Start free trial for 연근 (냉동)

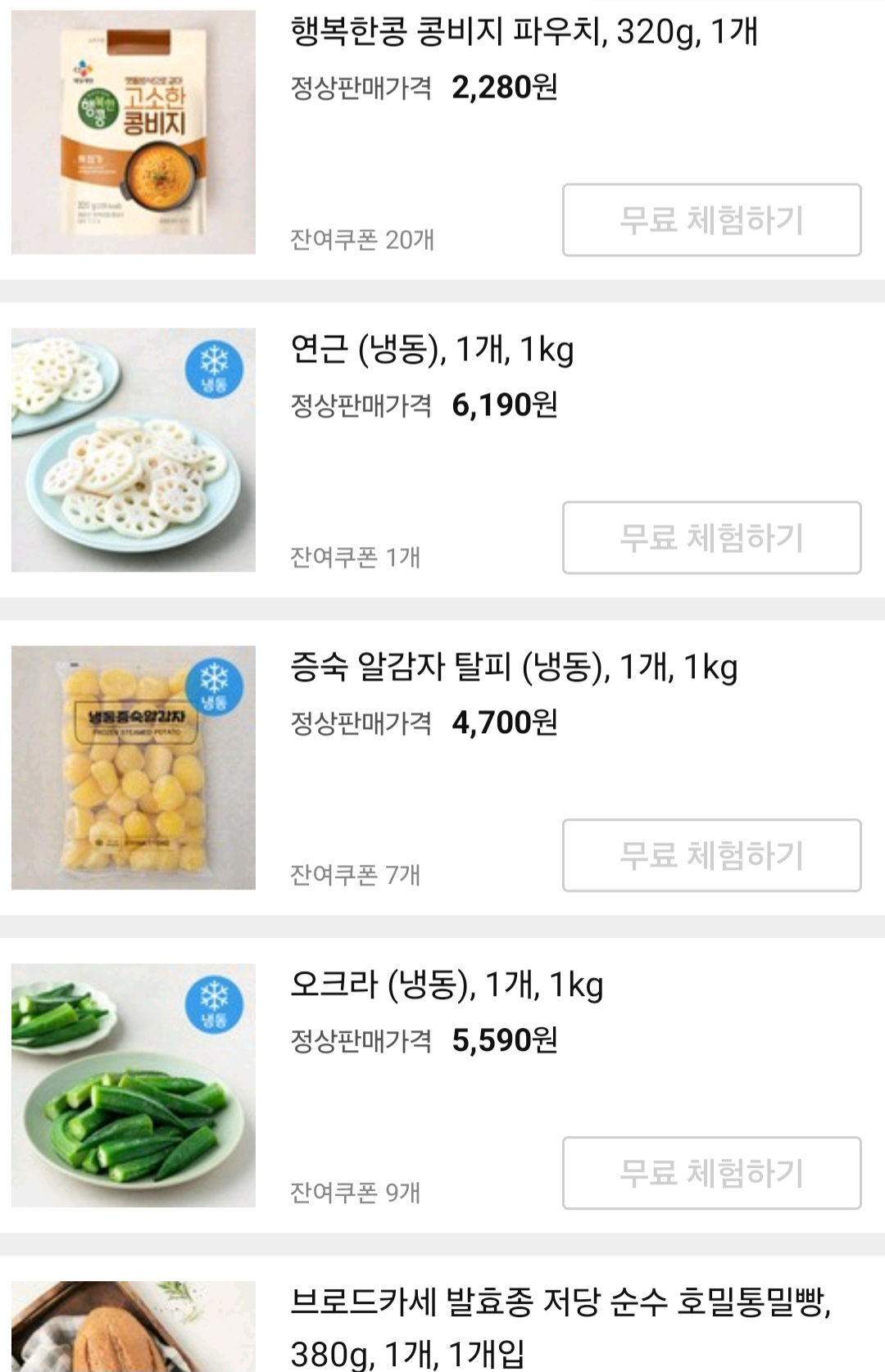pos(711,538)
